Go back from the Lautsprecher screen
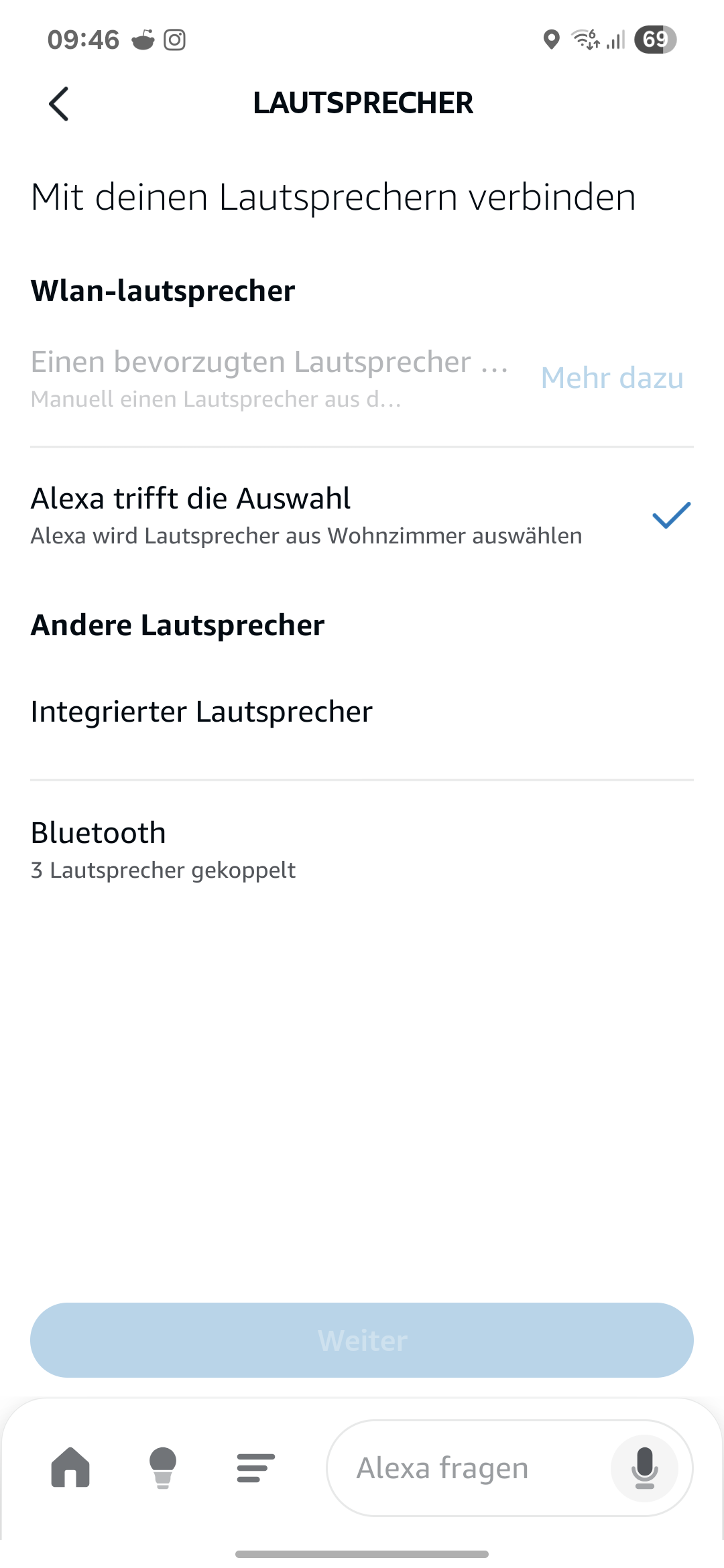Screen dimensions: 724x1568 [59, 104]
